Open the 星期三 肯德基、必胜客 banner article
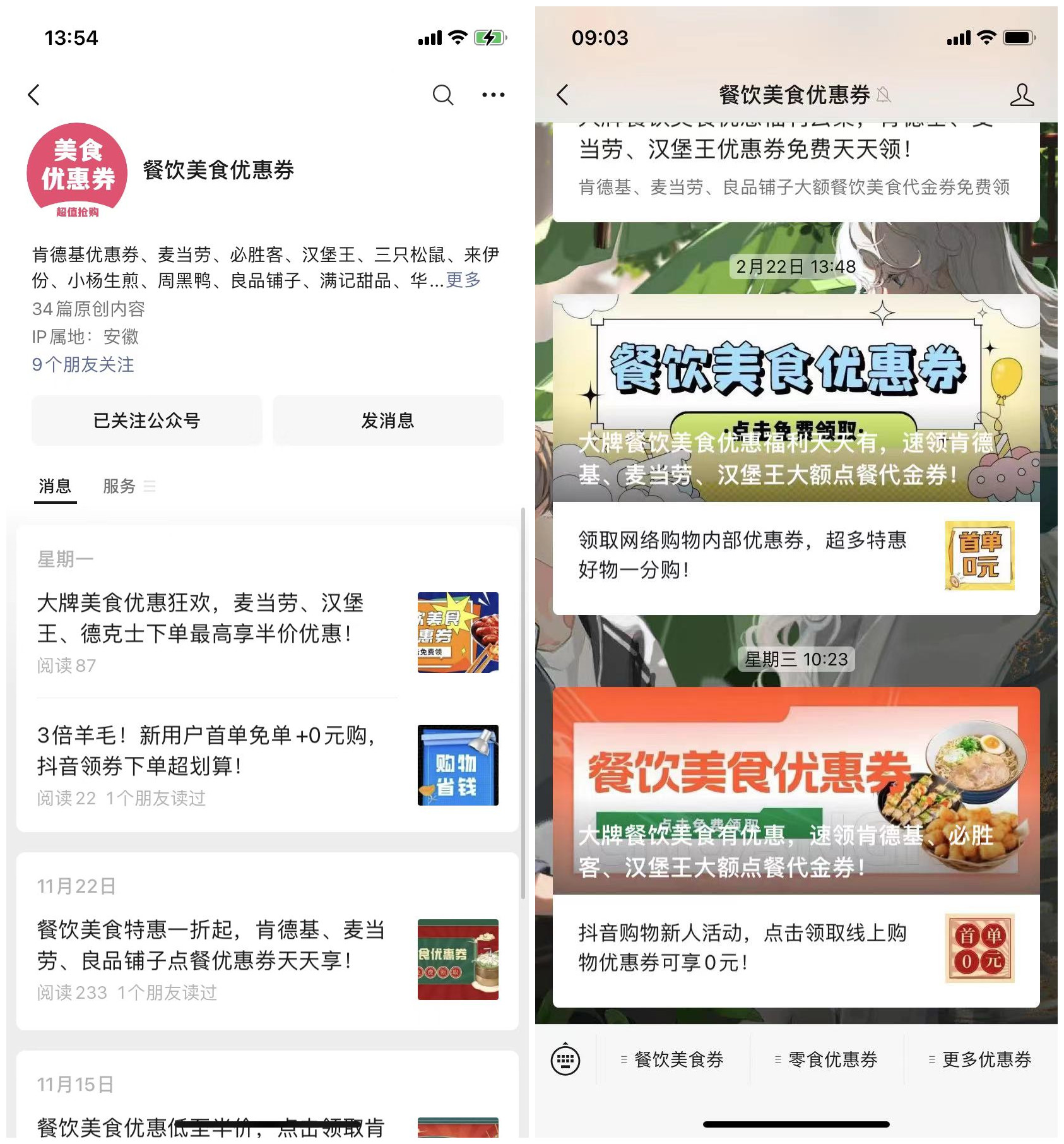This screenshot has width=1064, height=1144. (x=796, y=790)
